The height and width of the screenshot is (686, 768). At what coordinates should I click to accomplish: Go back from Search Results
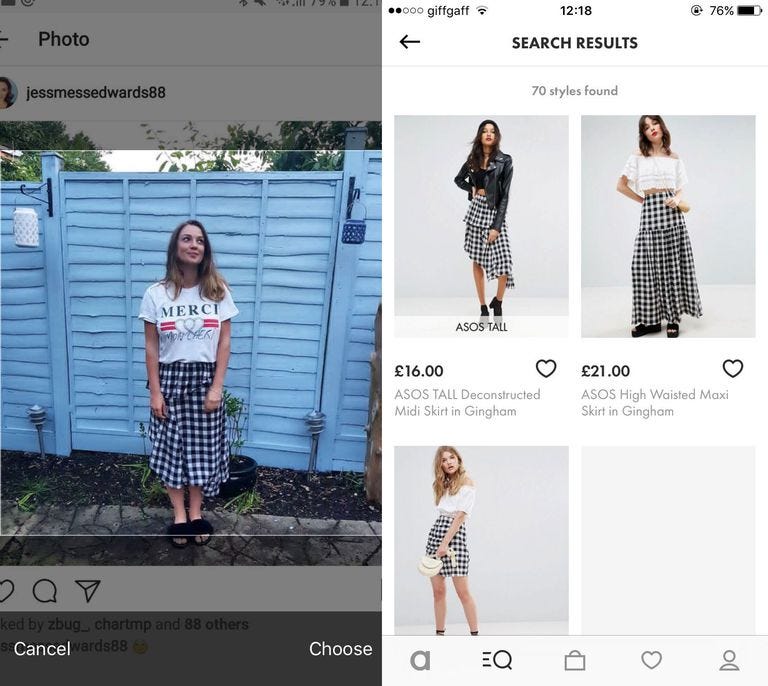click(409, 42)
